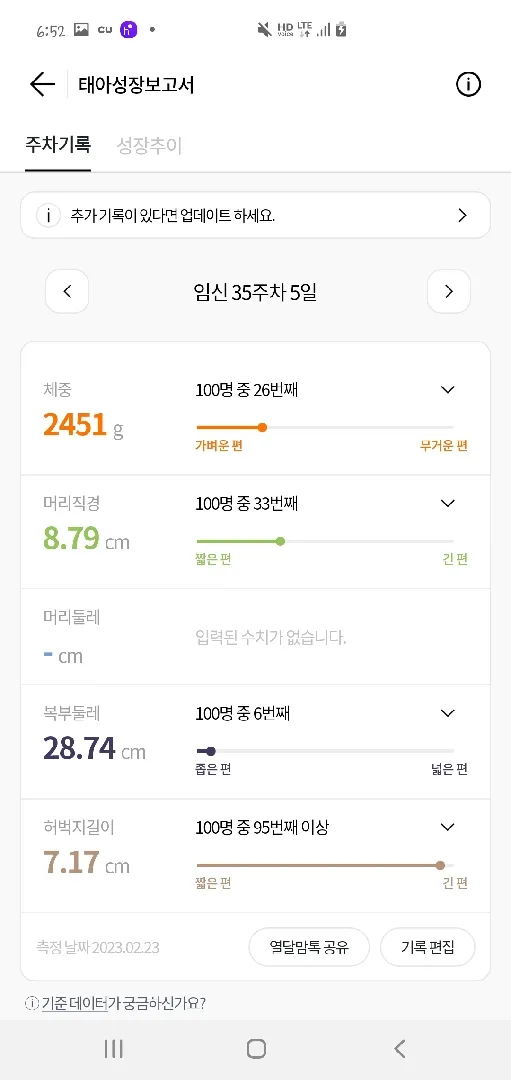Open the info icon in the header
This screenshot has height=1080, width=511.
click(468, 85)
